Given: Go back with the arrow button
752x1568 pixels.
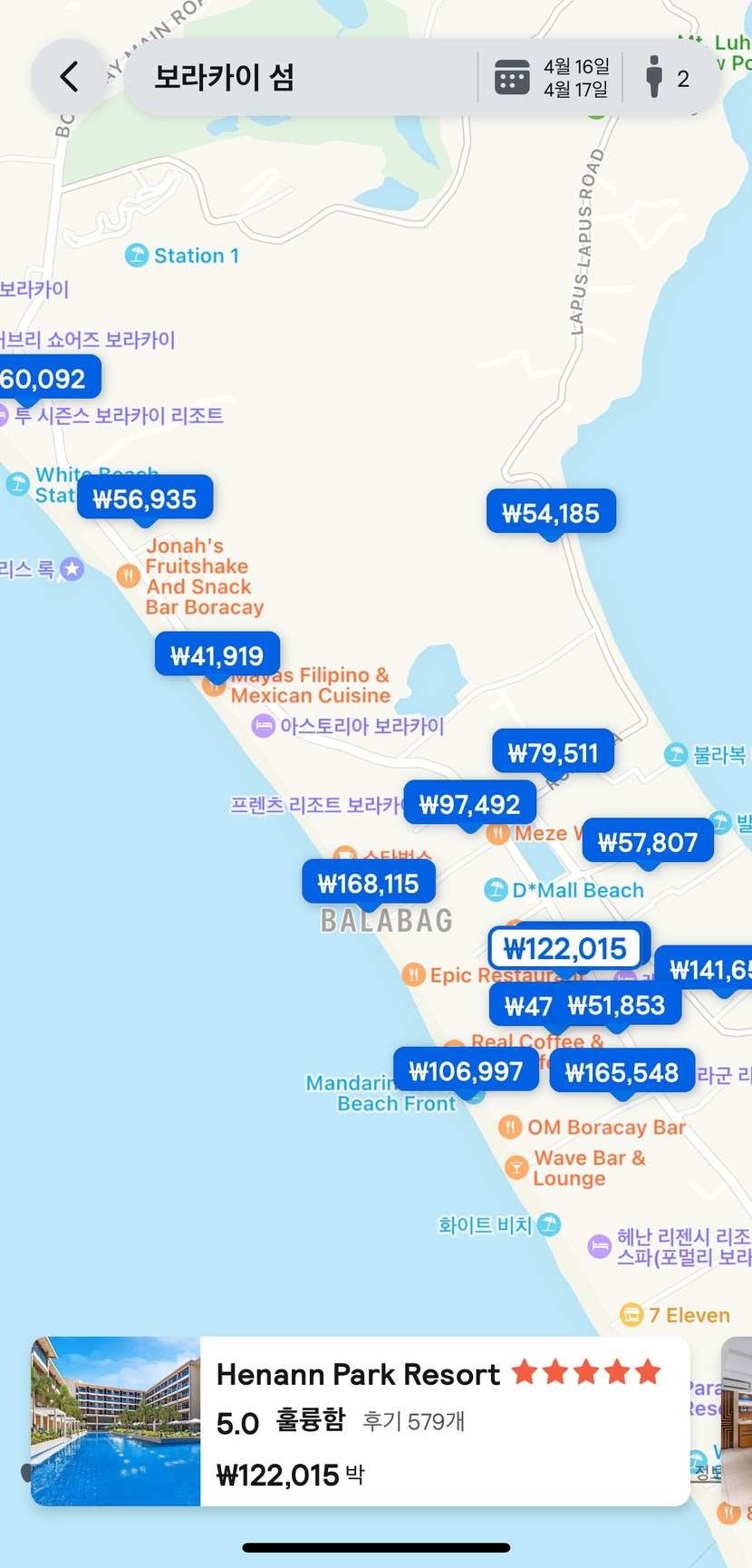Looking at the screenshot, I should point(69,77).
